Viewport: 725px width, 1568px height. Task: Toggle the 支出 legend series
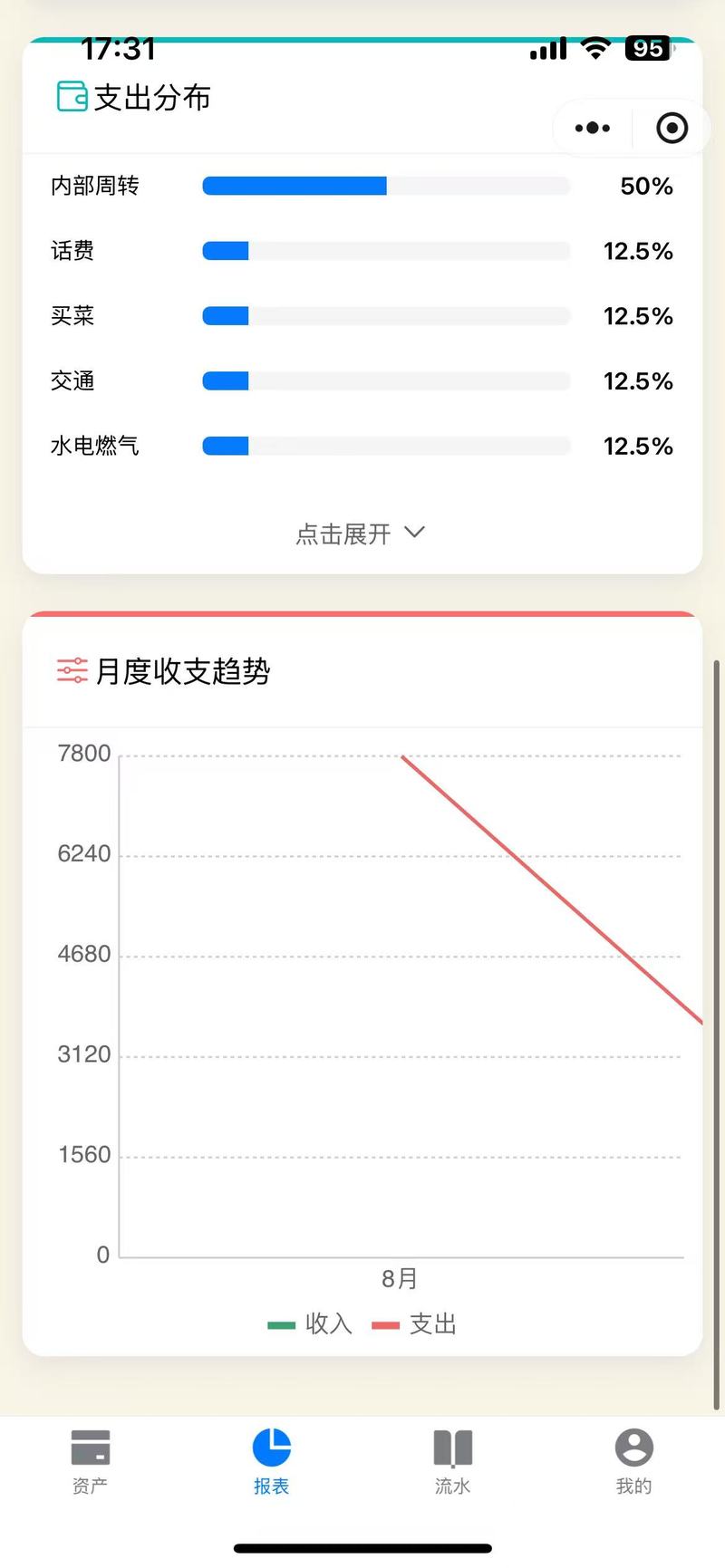click(x=415, y=1324)
